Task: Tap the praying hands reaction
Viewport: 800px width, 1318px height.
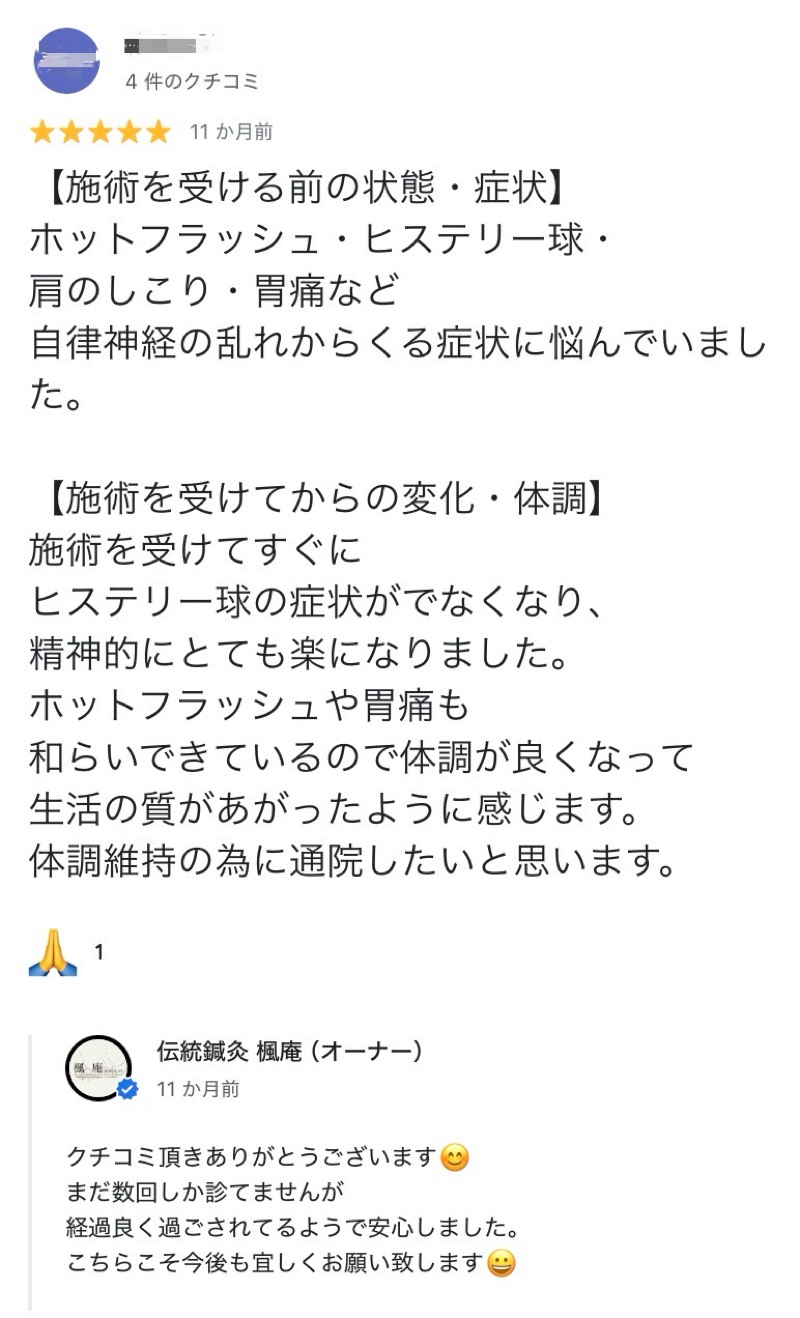Action: pos(53,954)
